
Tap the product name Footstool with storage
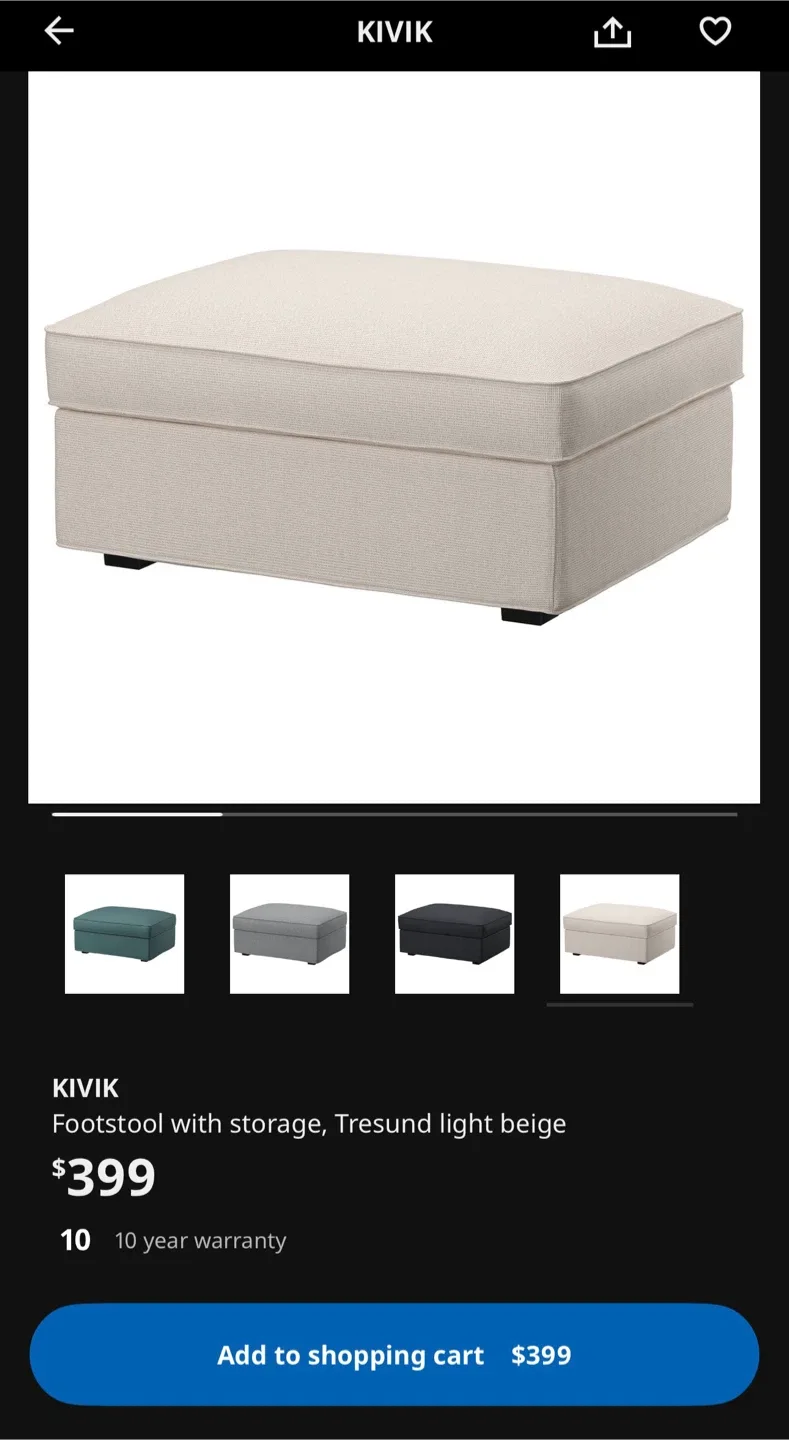[x=310, y=1123]
